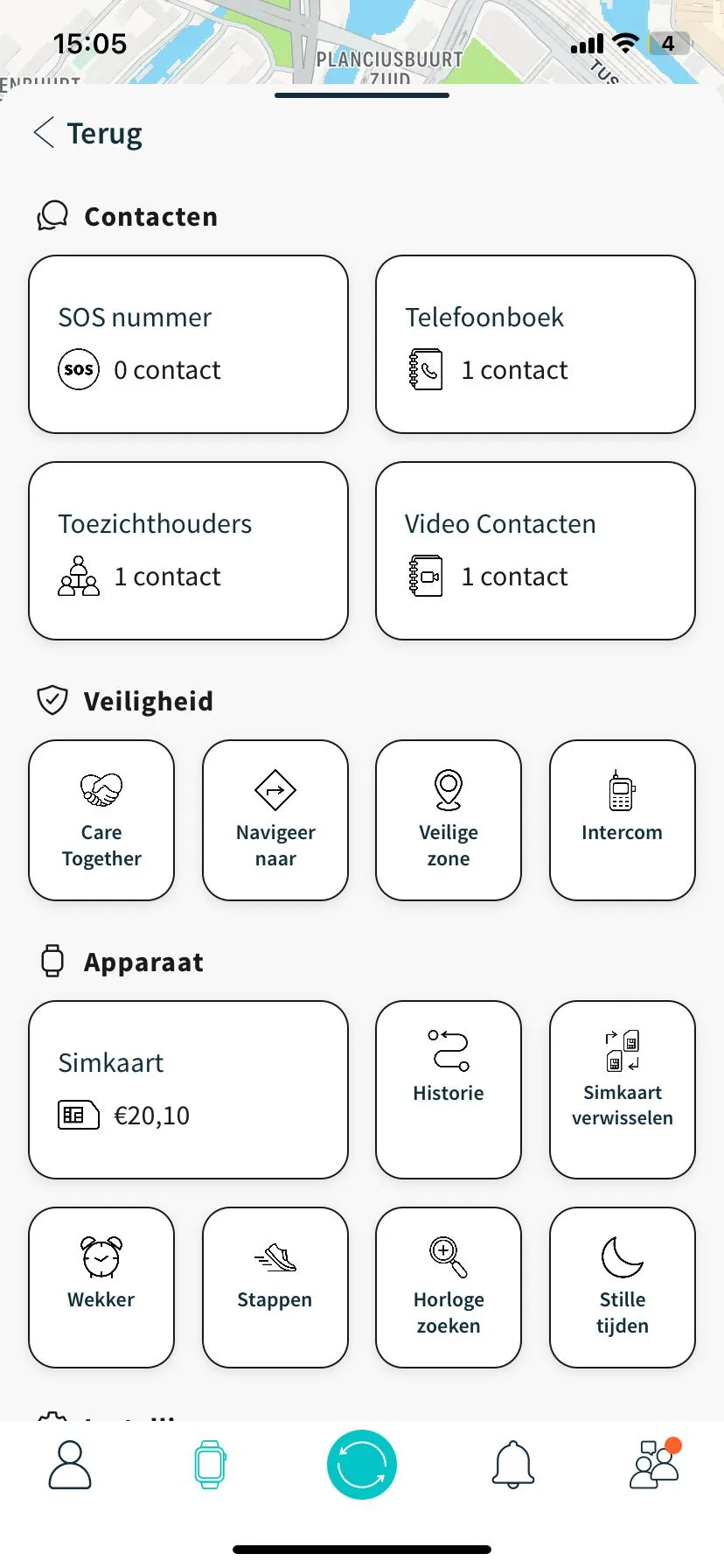Open Simkaart verwisselen

coord(622,1090)
